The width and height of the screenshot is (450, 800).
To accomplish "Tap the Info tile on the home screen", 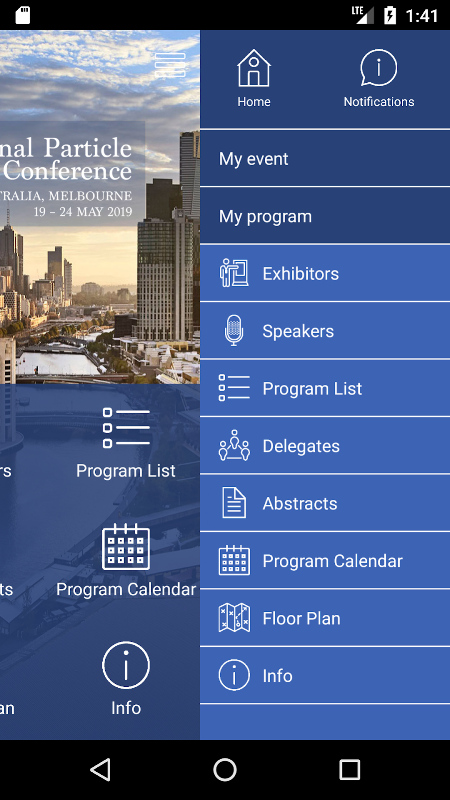I will (126, 679).
